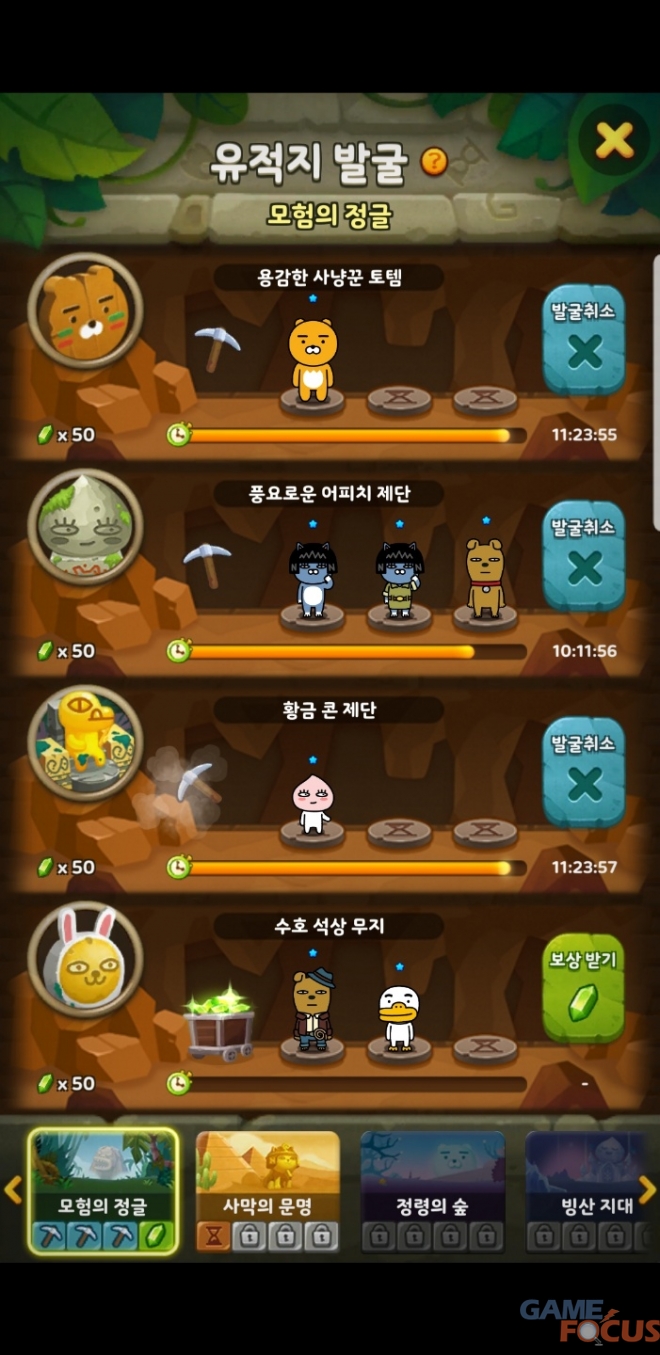Image resolution: width=660 pixels, height=1355 pixels.
Task: Tap empty character slot in 용감한 사냥꾼 토템
Action: (399, 400)
